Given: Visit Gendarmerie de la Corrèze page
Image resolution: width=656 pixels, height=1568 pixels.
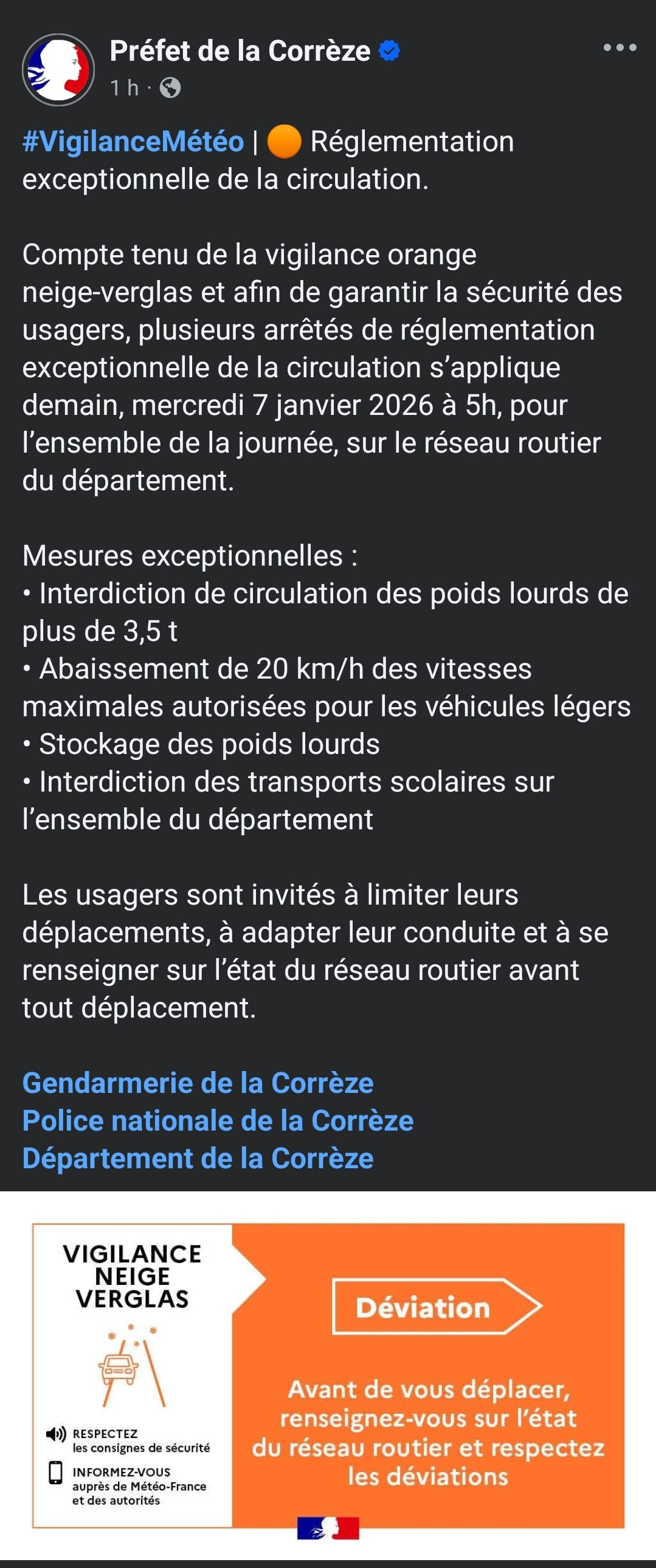Looking at the screenshot, I should pyautogui.click(x=198, y=1083).
